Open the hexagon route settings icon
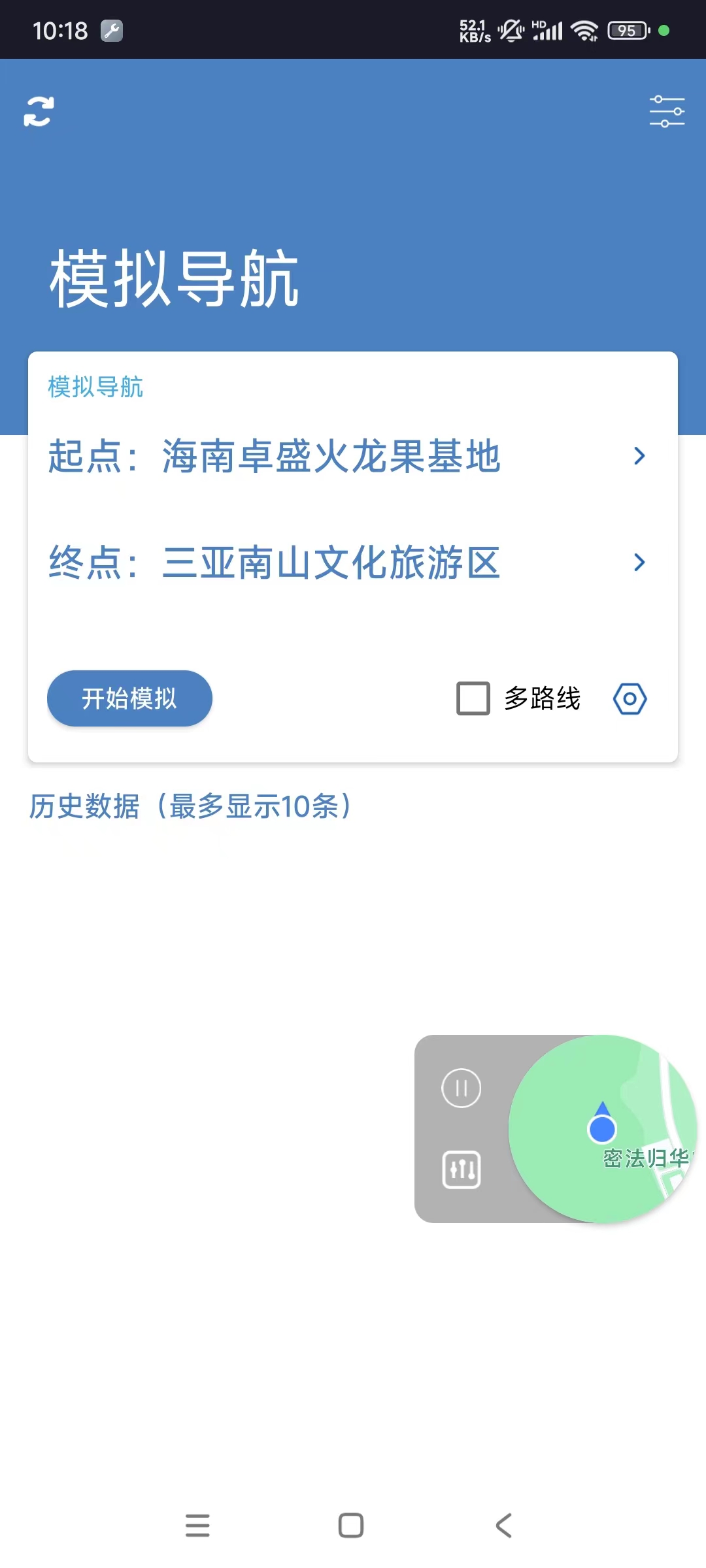The image size is (706, 1568). (630, 699)
